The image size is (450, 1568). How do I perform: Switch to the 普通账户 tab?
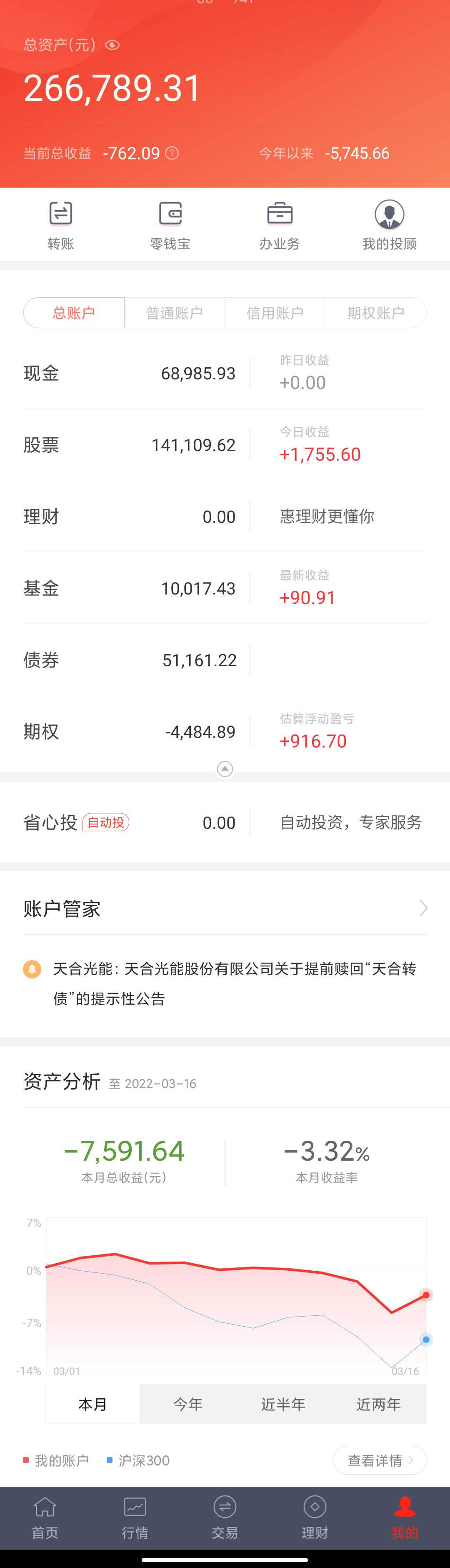[175, 313]
